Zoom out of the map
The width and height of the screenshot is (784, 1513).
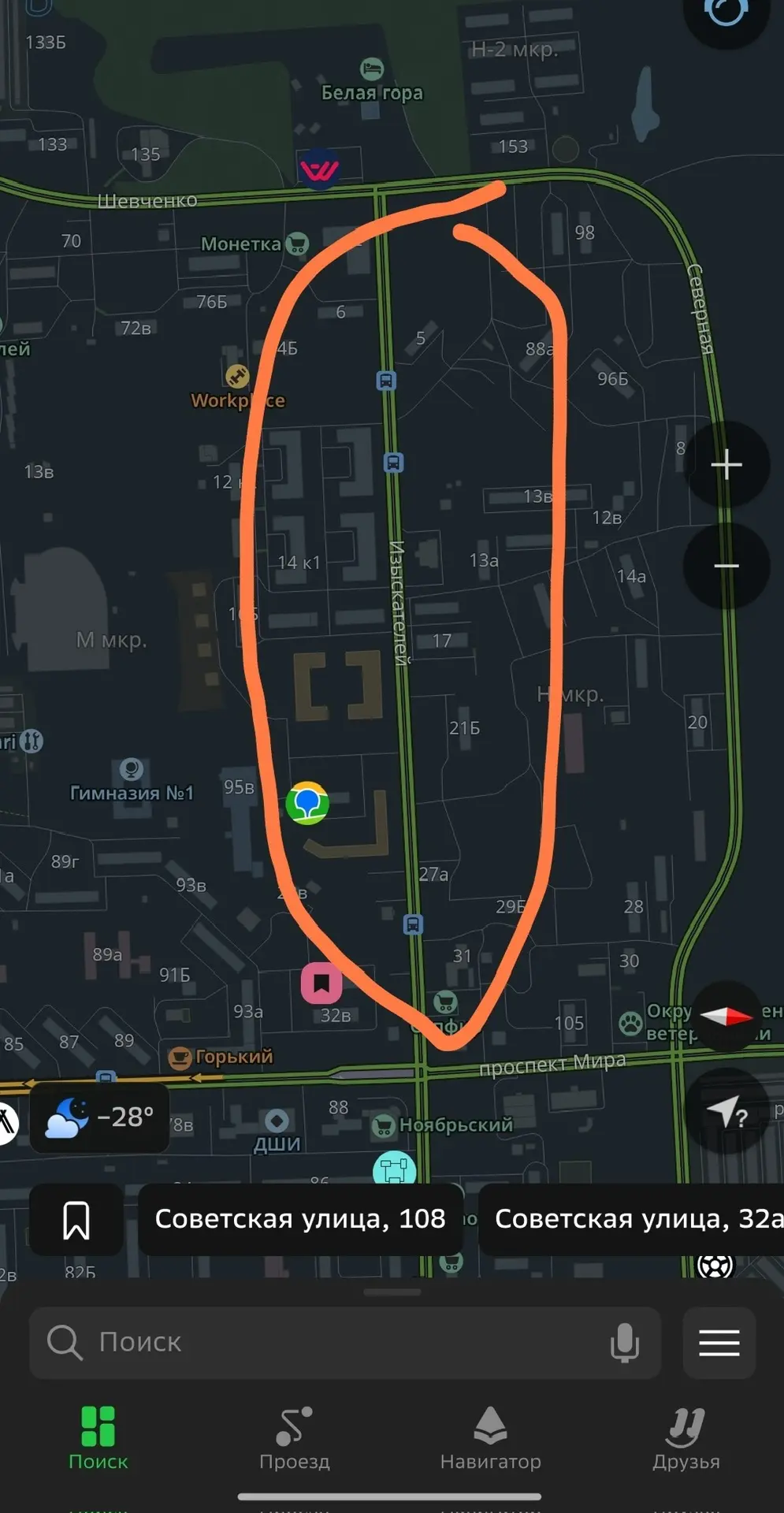[x=726, y=566]
